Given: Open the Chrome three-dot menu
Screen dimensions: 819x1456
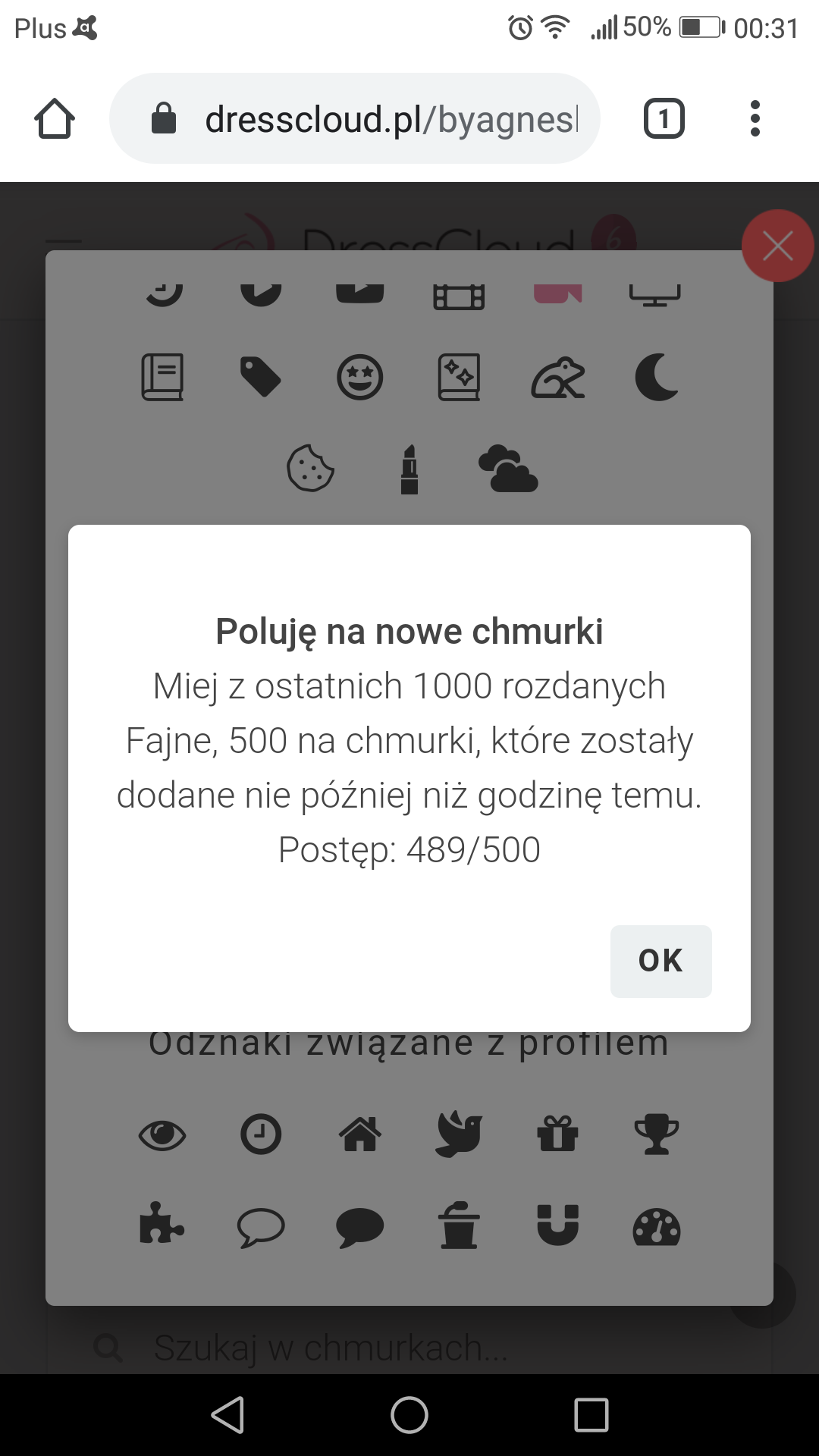Looking at the screenshot, I should 755,118.
